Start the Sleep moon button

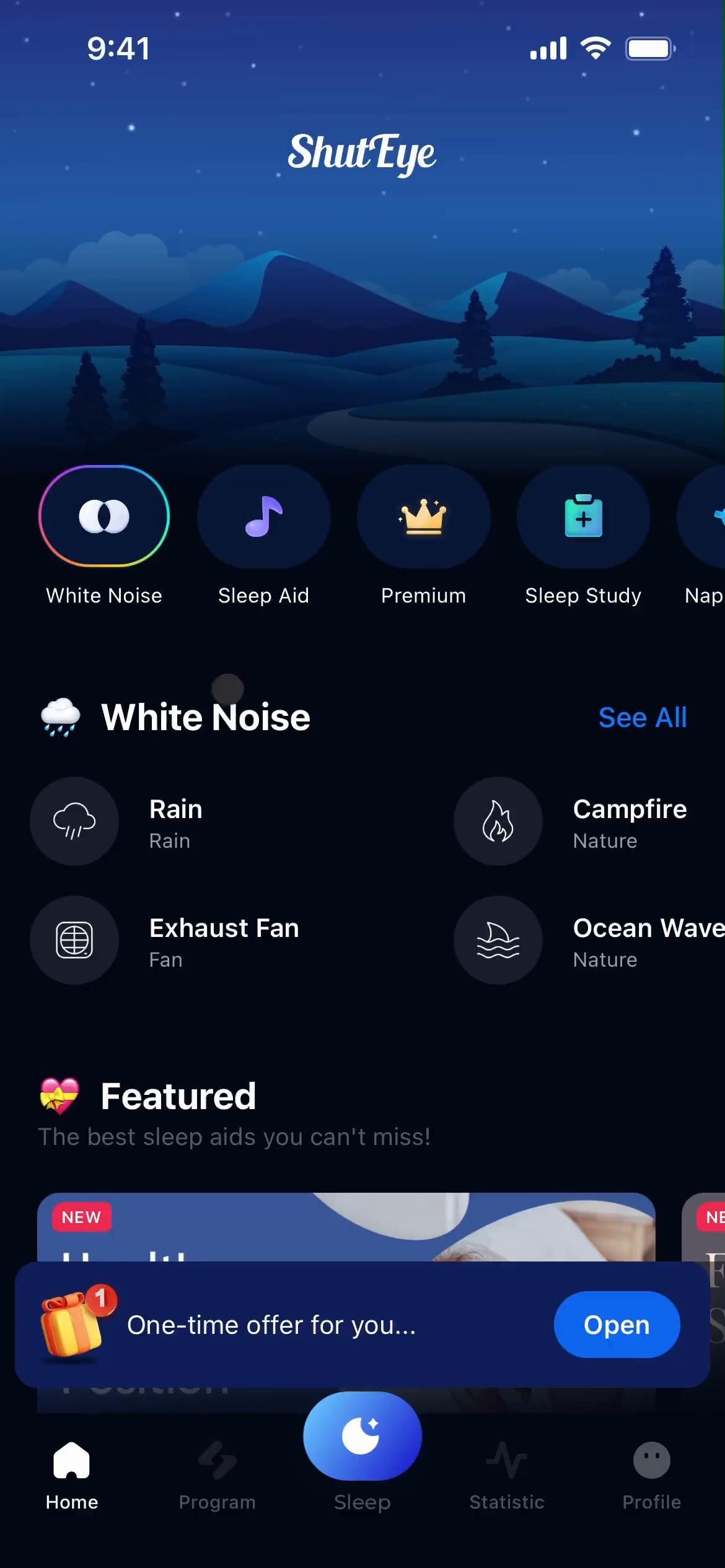pos(362,1437)
